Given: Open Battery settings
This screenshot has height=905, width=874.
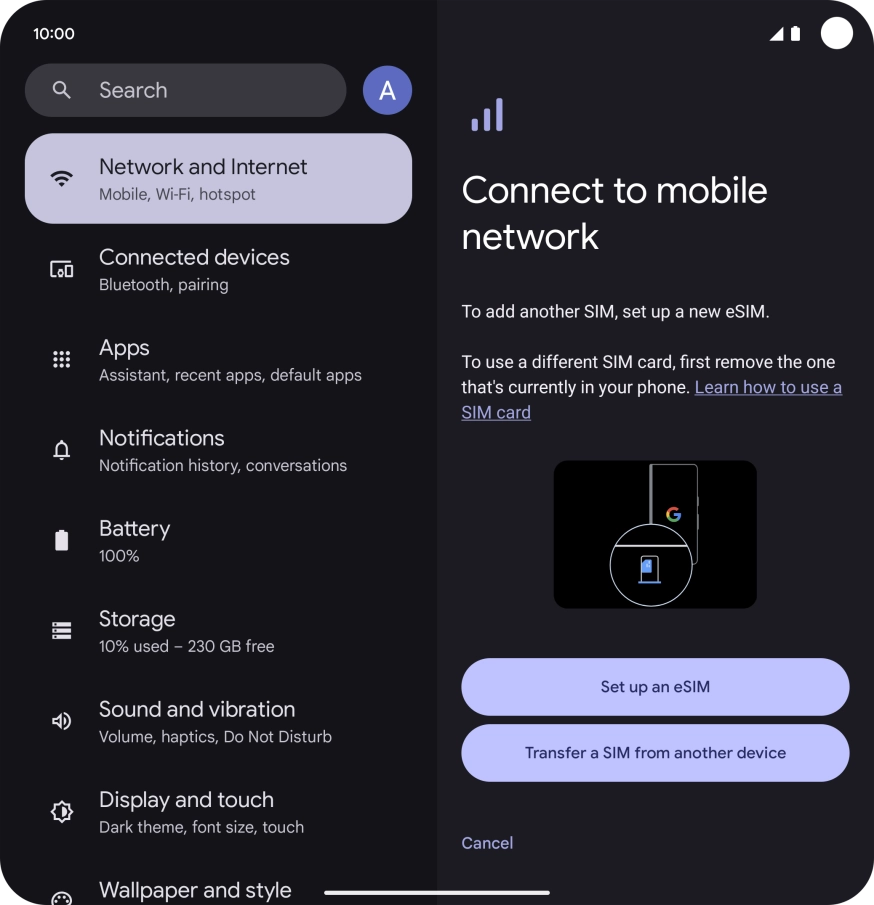Looking at the screenshot, I should pyautogui.click(x=218, y=541).
